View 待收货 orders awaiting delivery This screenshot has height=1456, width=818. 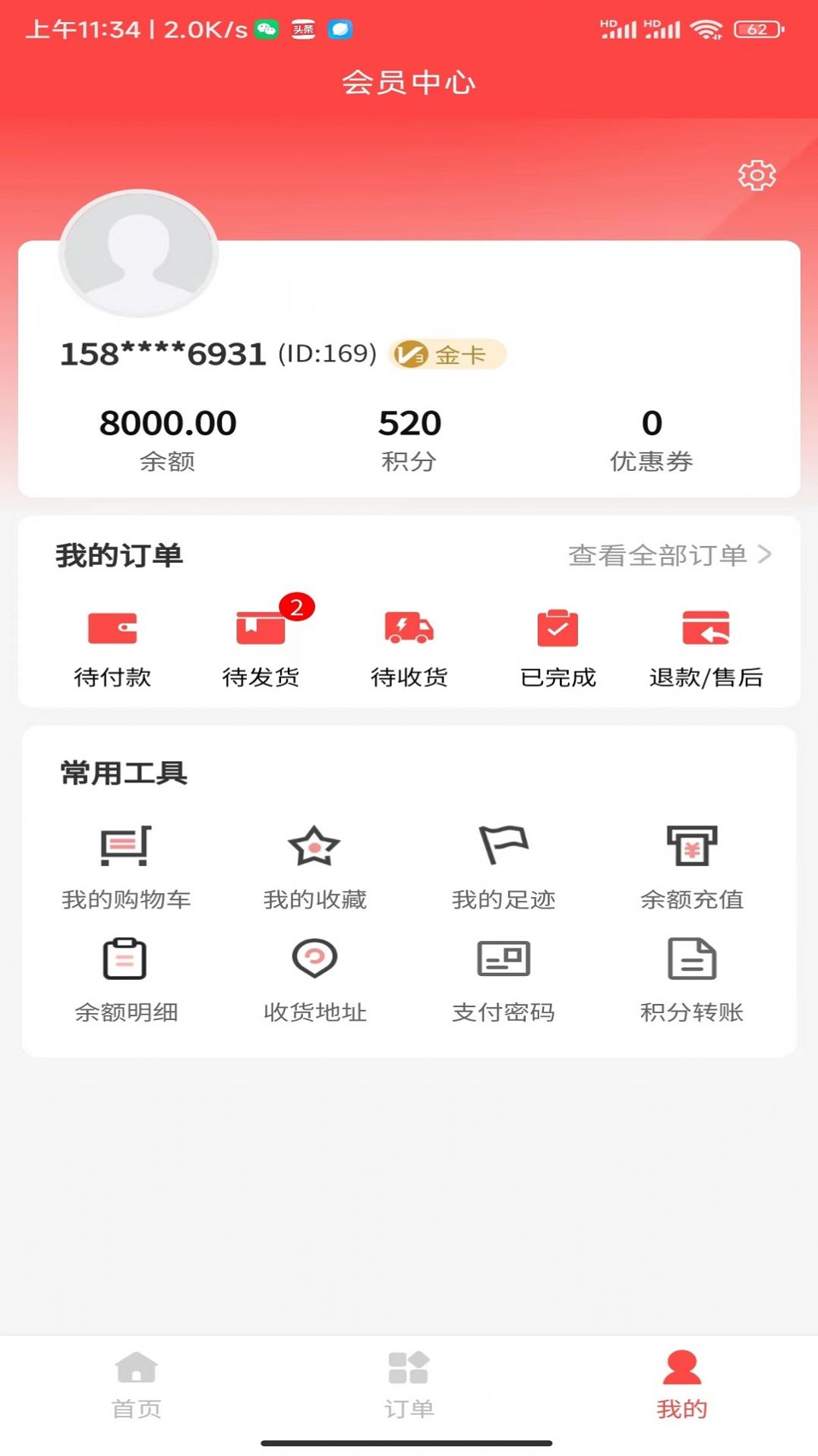click(x=409, y=646)
